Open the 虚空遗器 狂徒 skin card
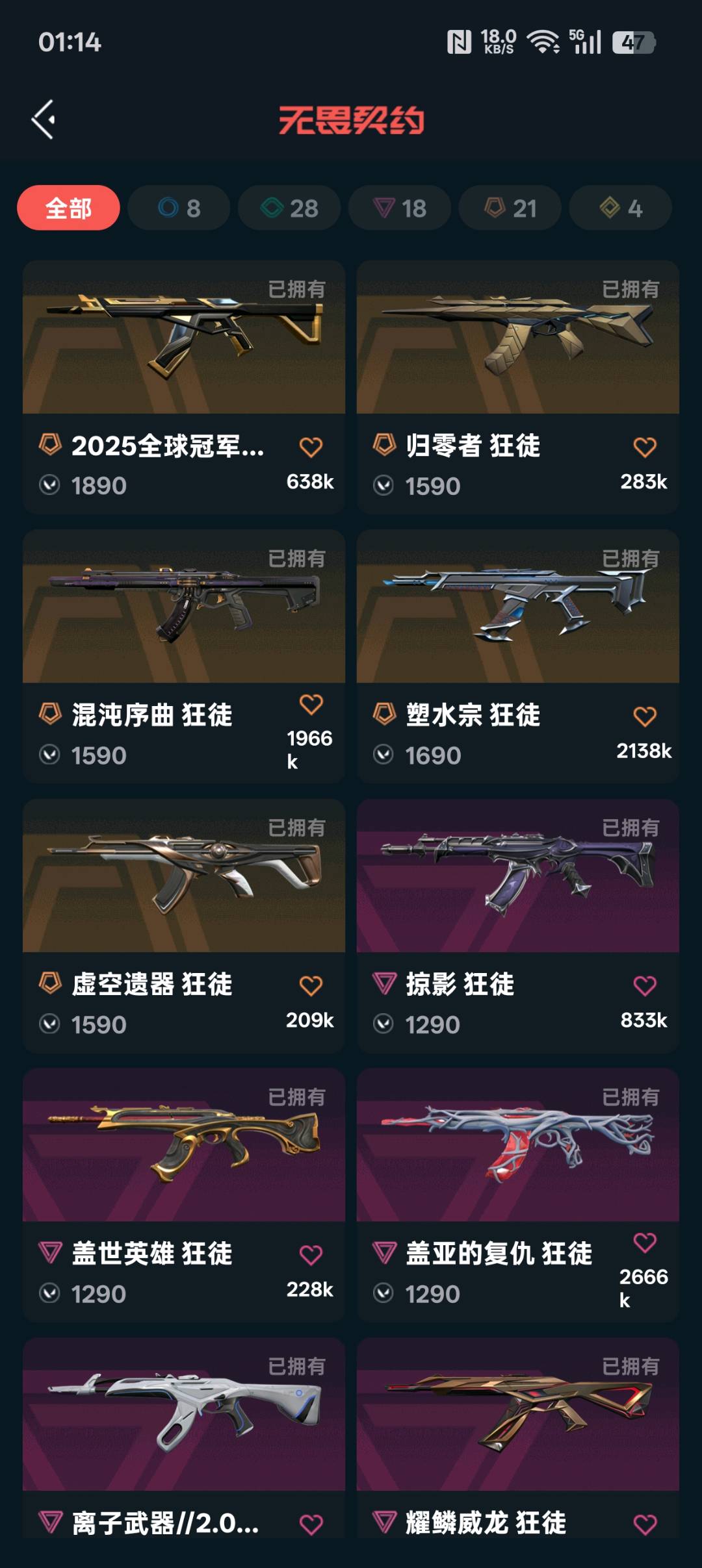Screen dimensions: 702x1568 (184, 876)
